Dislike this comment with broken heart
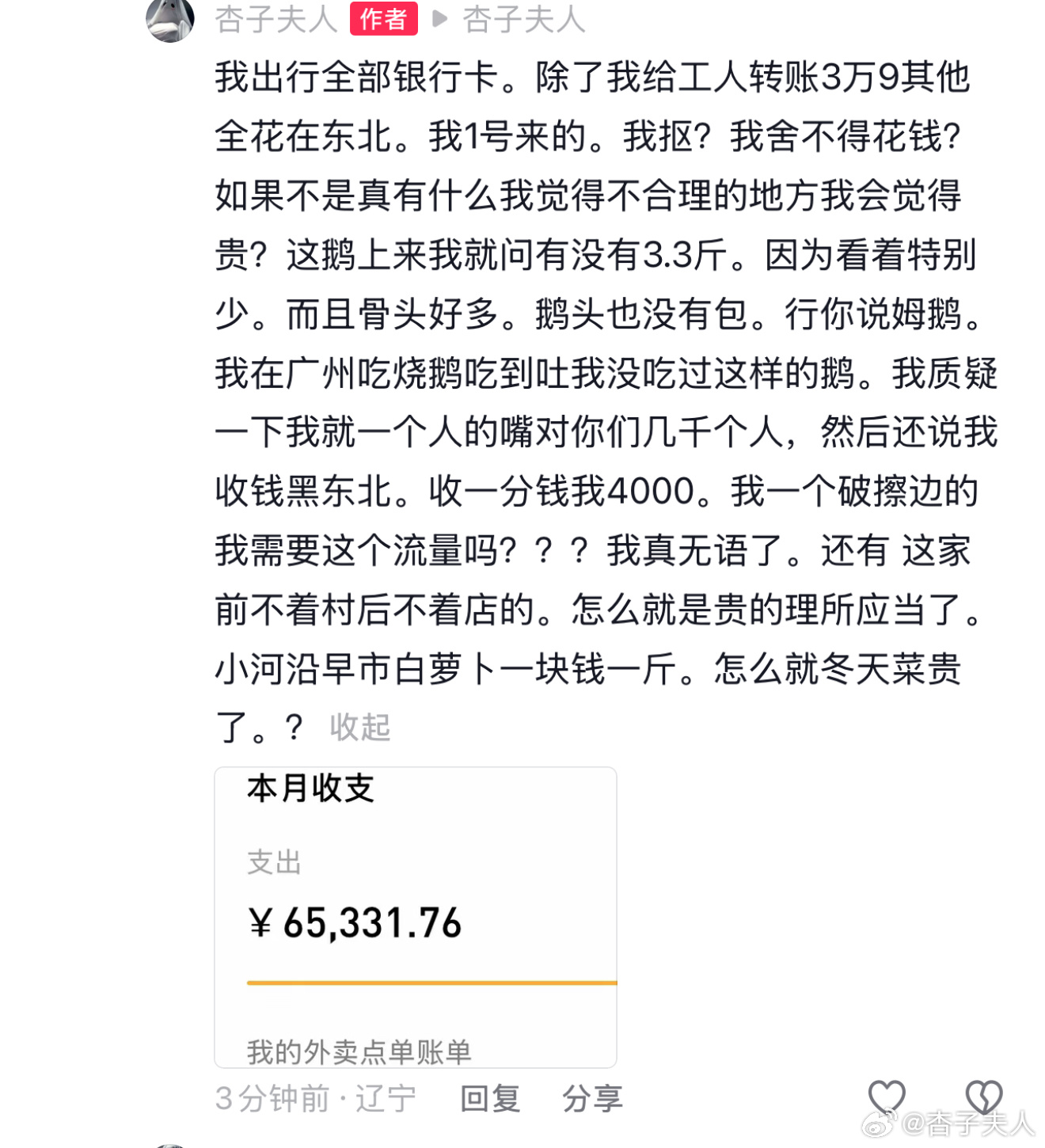This screenshot has height=1148, width=1045. coord(984,1098)
